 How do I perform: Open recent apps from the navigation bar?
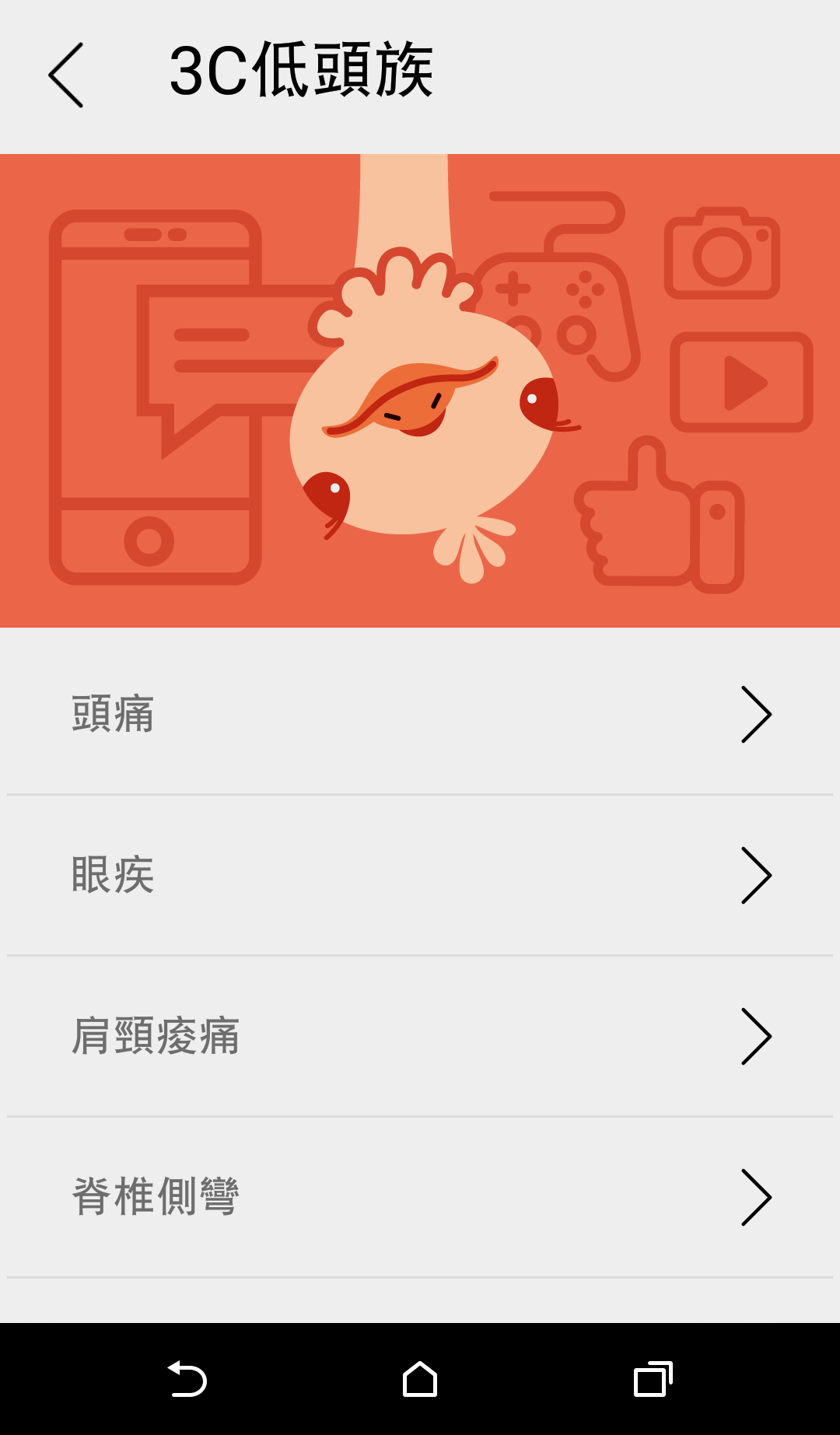[x=653, y=1380]
